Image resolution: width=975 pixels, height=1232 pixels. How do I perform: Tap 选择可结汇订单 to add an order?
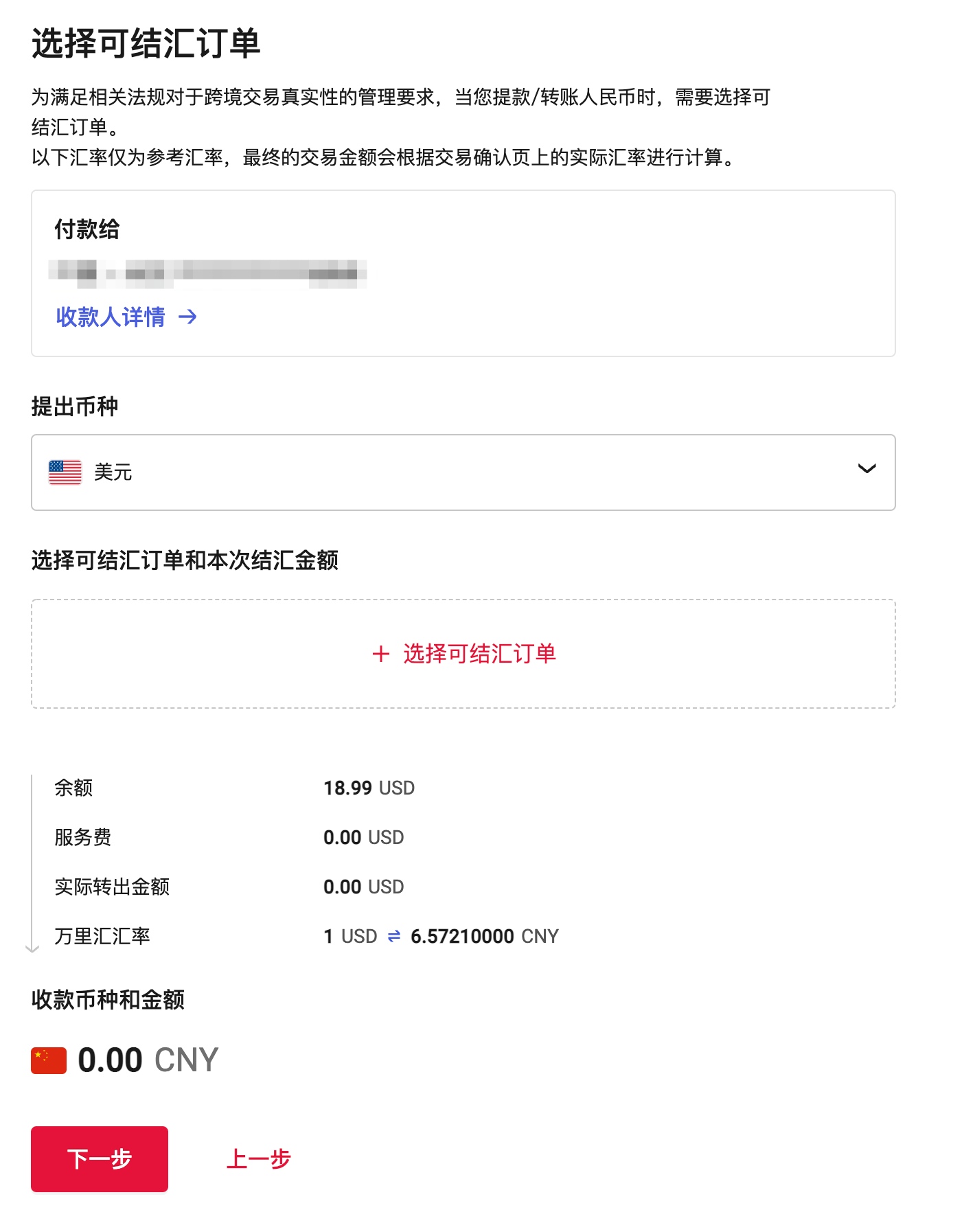pyautogui.click(x=463, y=653)
